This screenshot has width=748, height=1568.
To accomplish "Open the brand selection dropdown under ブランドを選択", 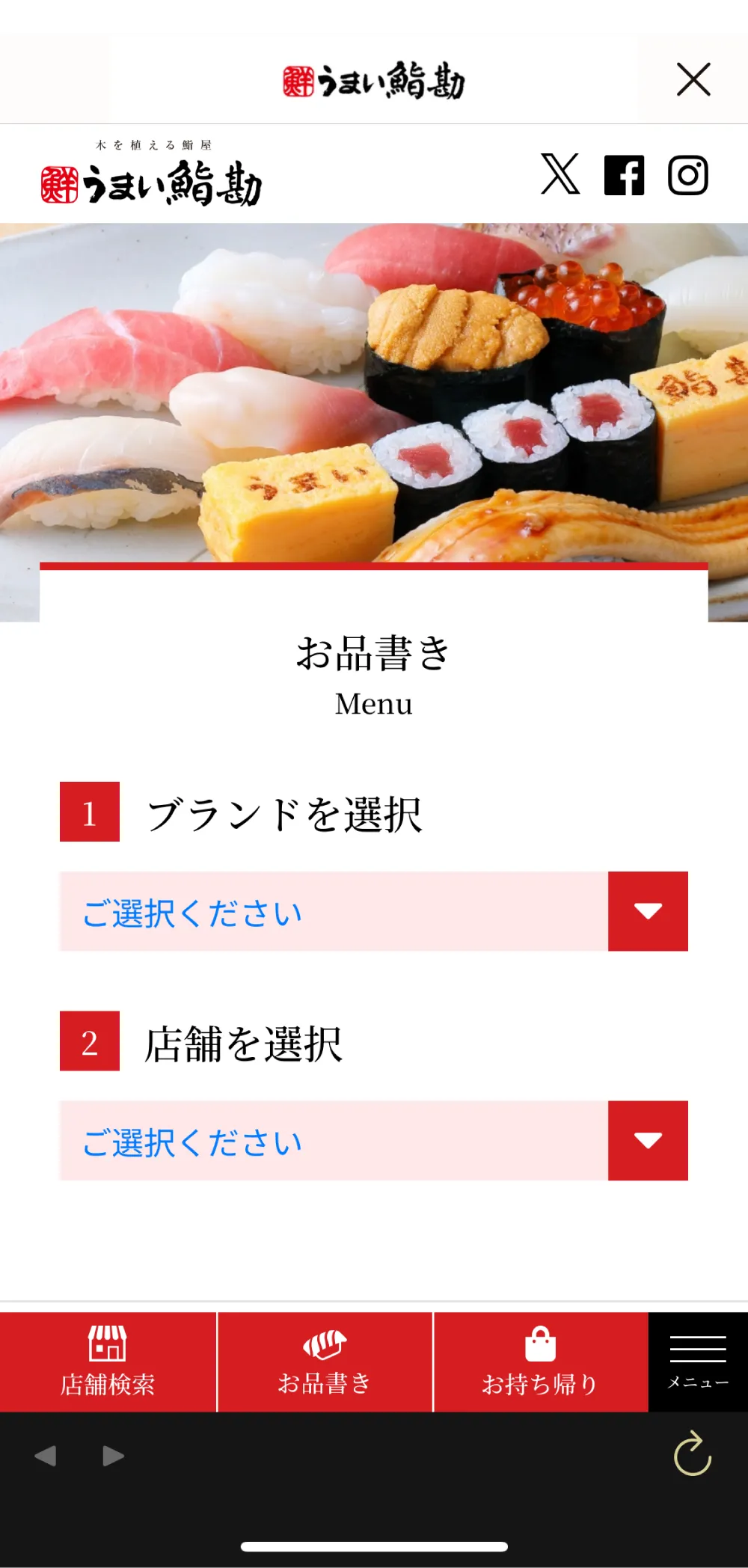I will (x=374, y=912).
